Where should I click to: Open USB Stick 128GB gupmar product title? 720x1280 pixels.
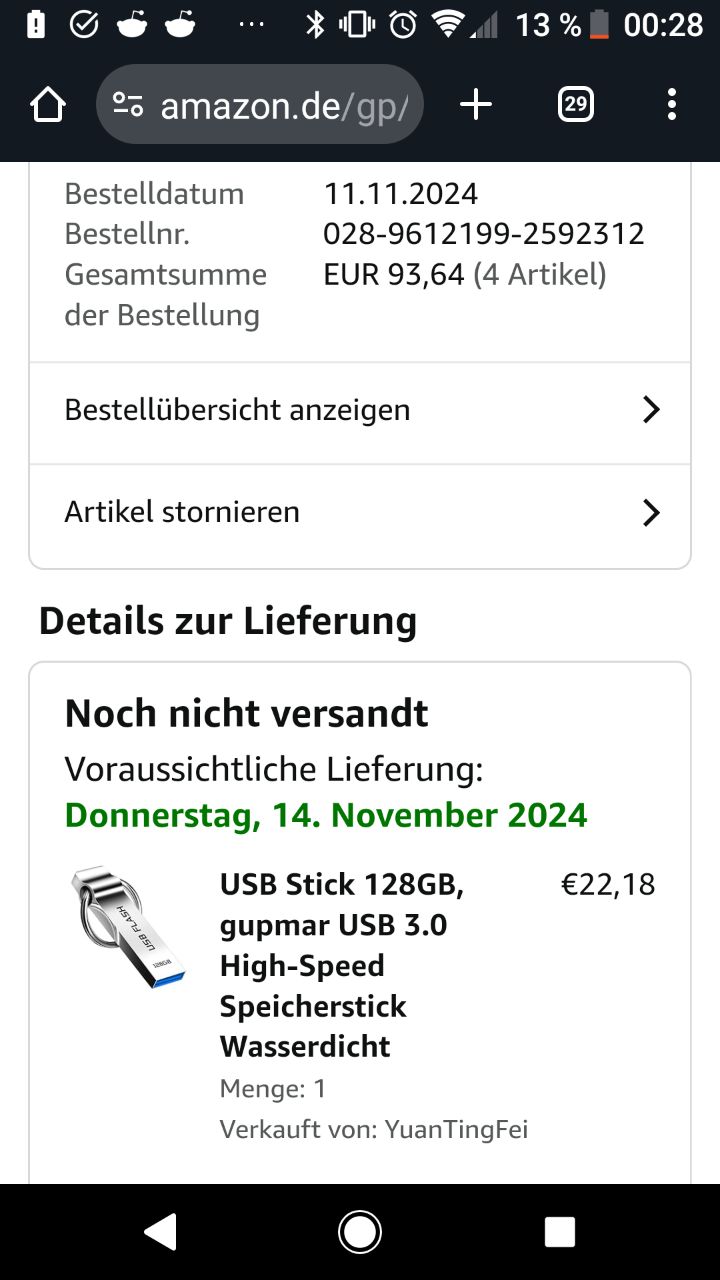[x=340, y=965]
